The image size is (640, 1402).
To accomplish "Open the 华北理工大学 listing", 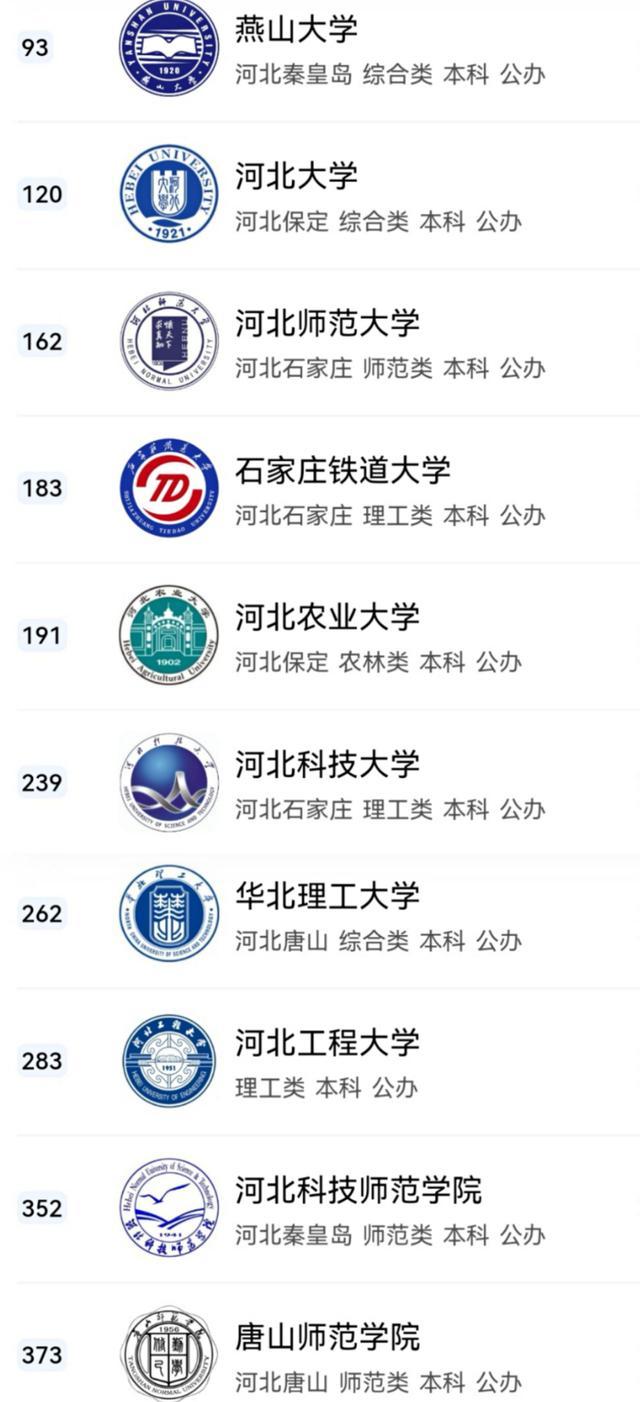I will (327, 897).
